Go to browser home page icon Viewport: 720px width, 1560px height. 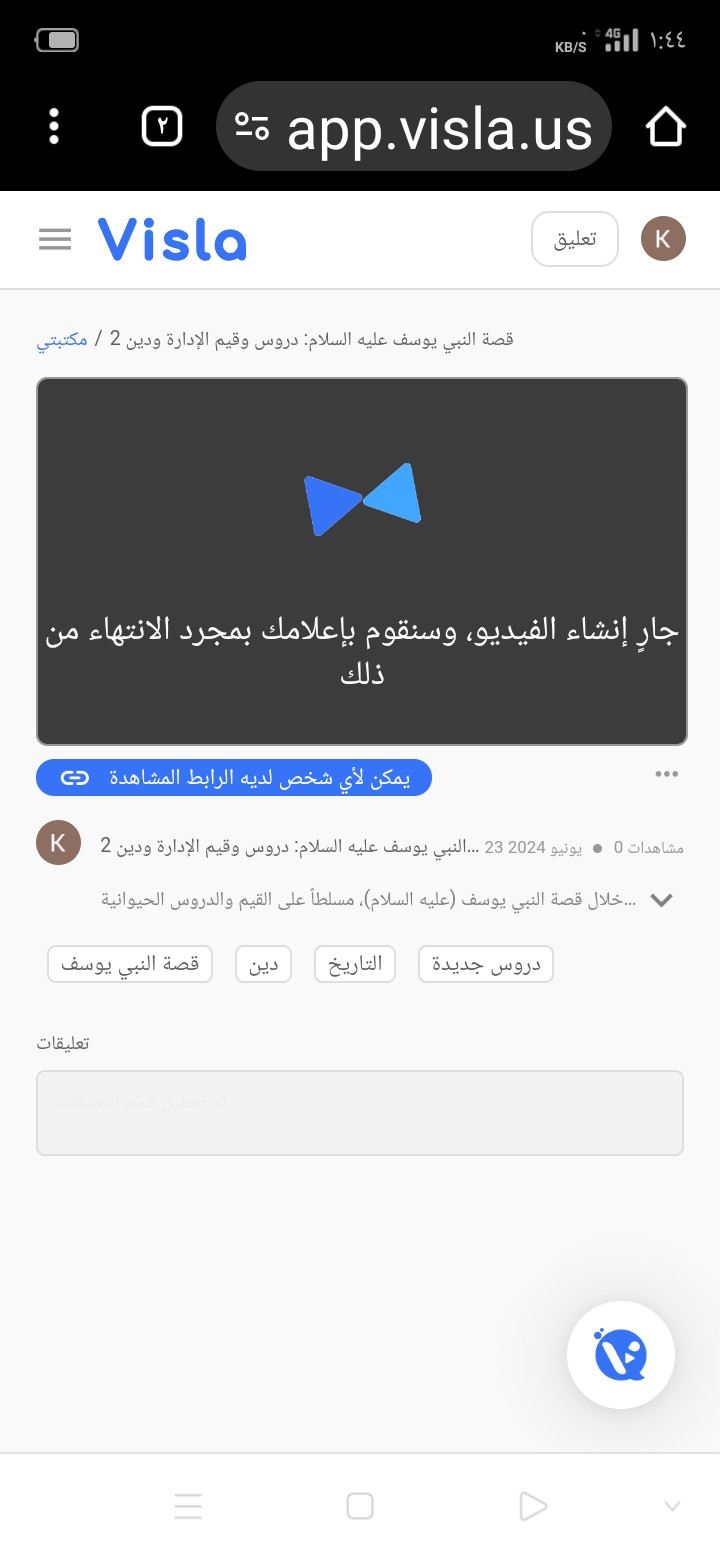[x=666, y=127]
